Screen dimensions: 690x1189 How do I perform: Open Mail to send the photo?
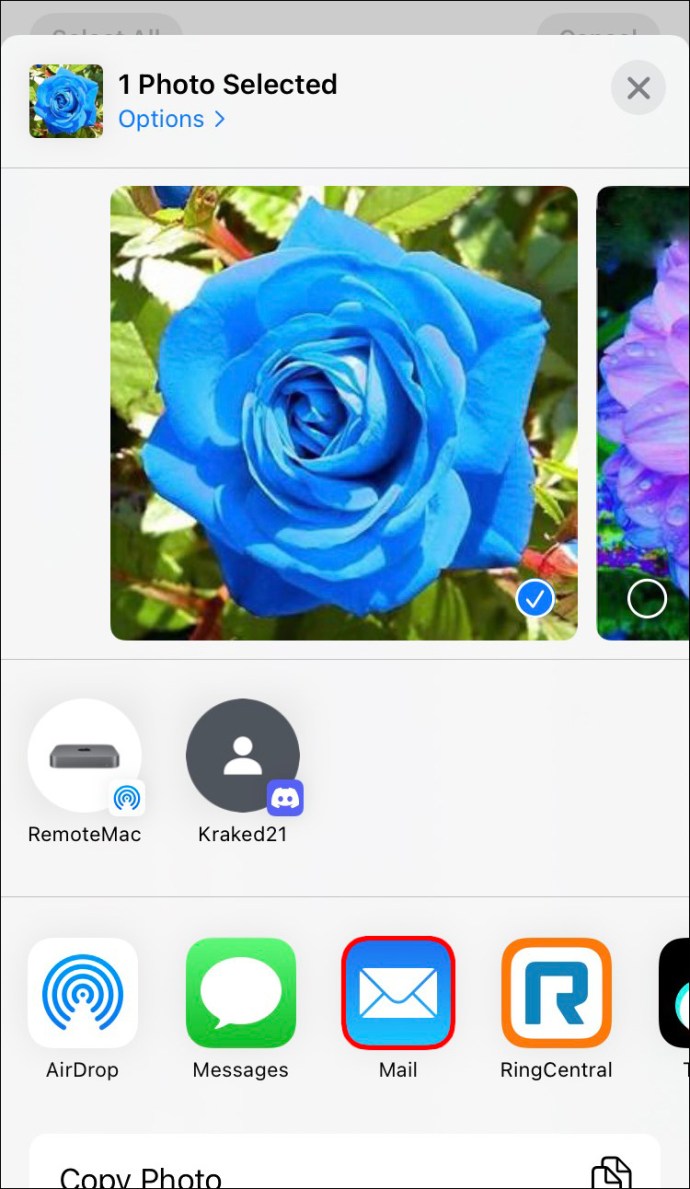[x=398, y=992]
